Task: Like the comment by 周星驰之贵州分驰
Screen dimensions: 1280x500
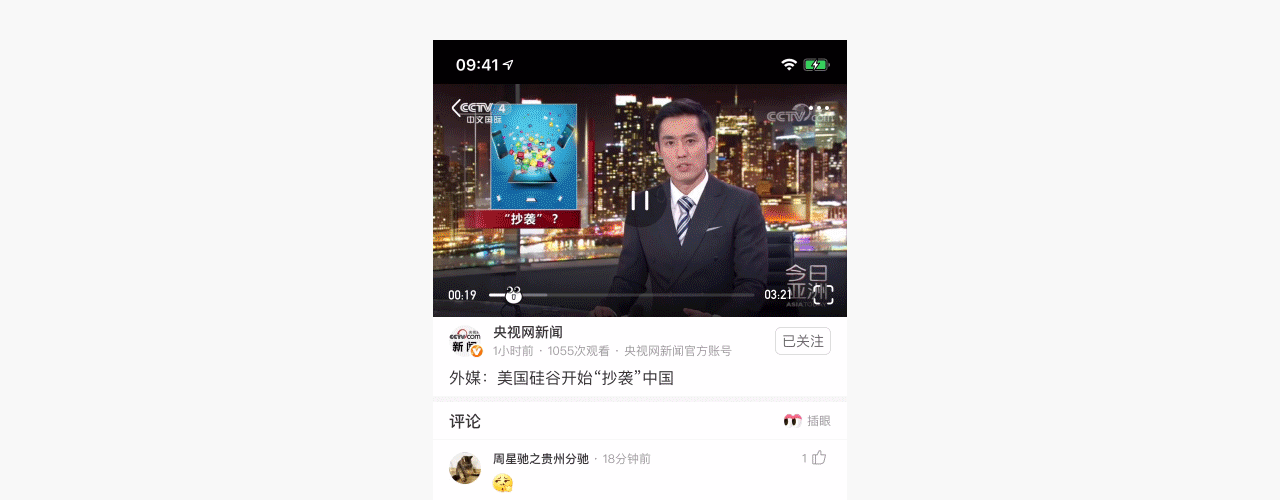Action: [x=819, y=458]
